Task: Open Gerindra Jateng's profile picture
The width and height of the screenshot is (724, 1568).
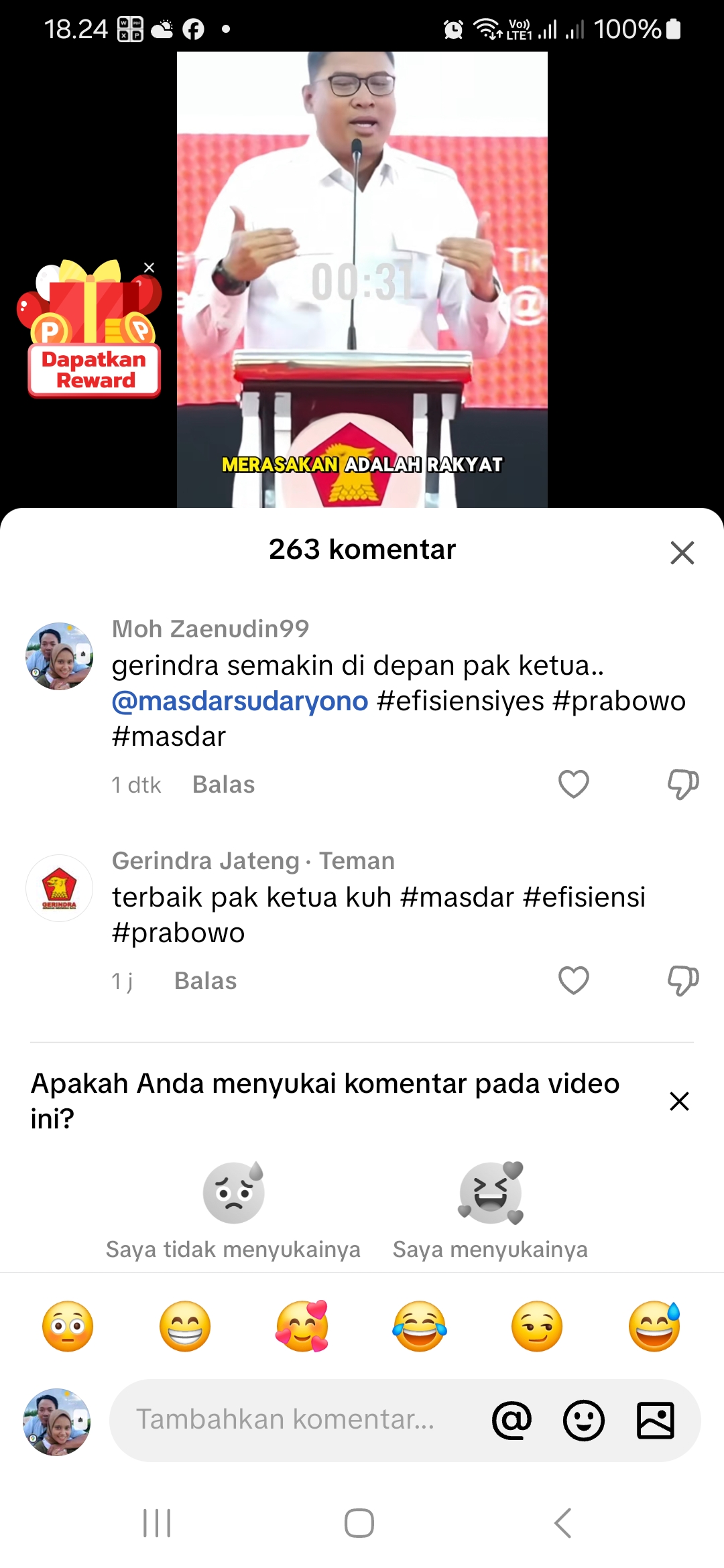Action: tap(59, 888)
